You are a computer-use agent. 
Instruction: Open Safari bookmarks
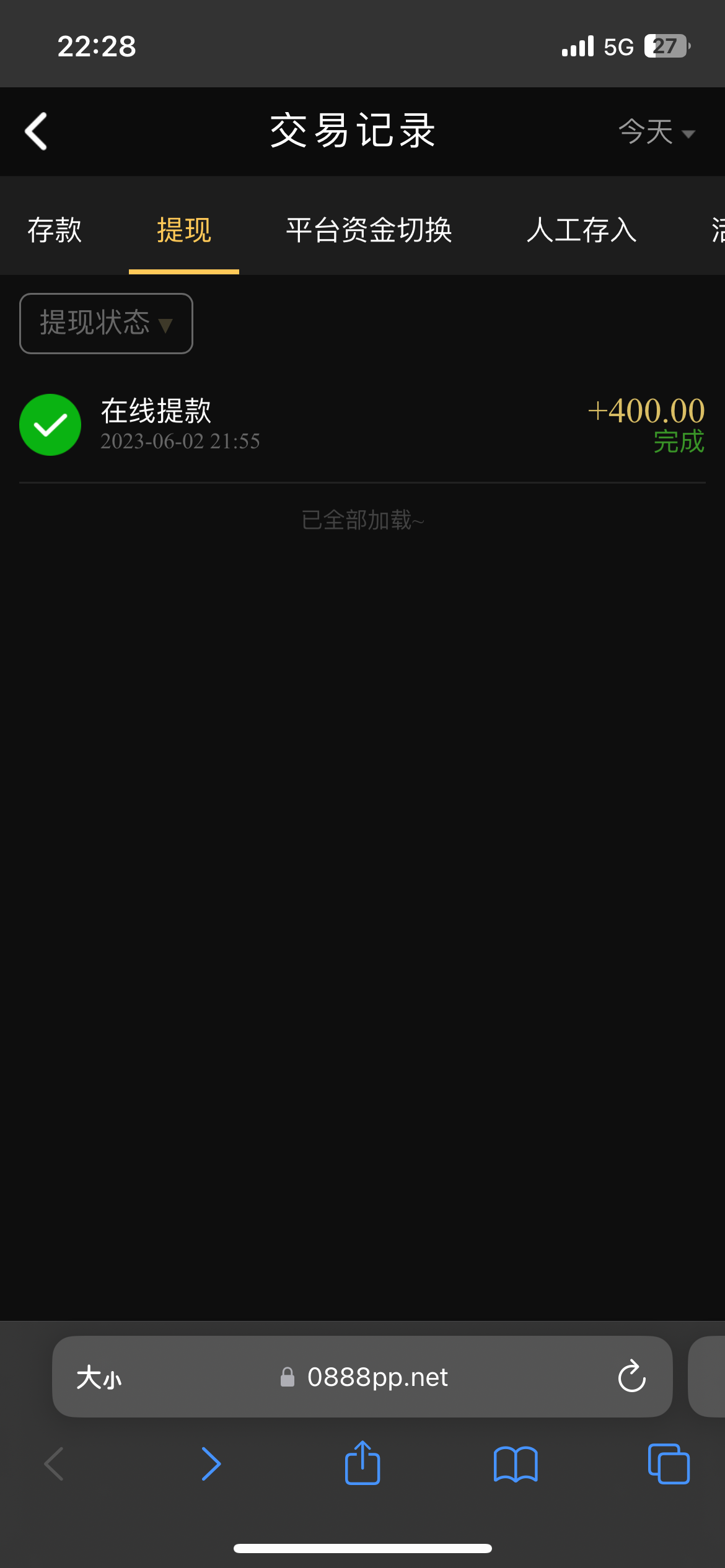click(x=516, y=1464)
